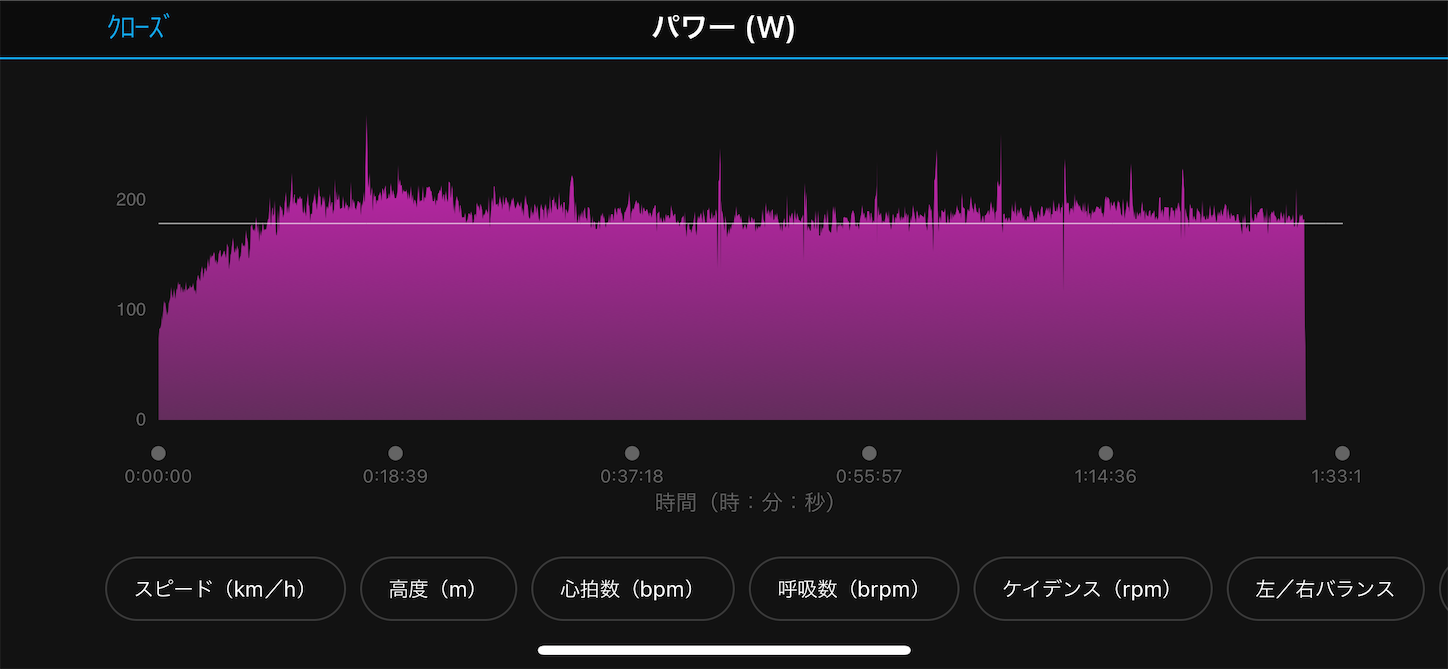Viewport: 1448px width, 669px height.
Task: View the ケイデンス (rpm) chart
Action: point(1092,589)
